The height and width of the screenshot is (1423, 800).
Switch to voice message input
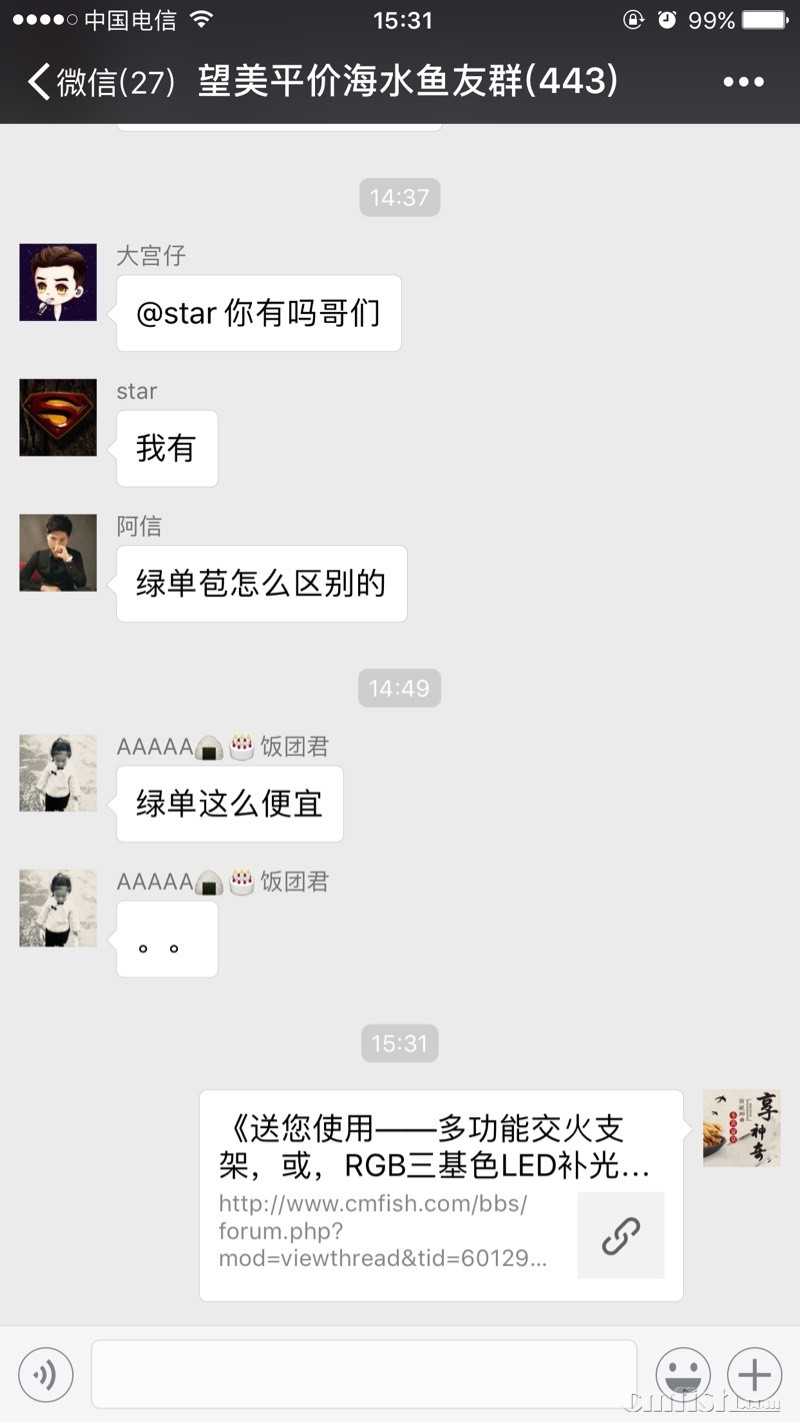[x=46, y=1375]
